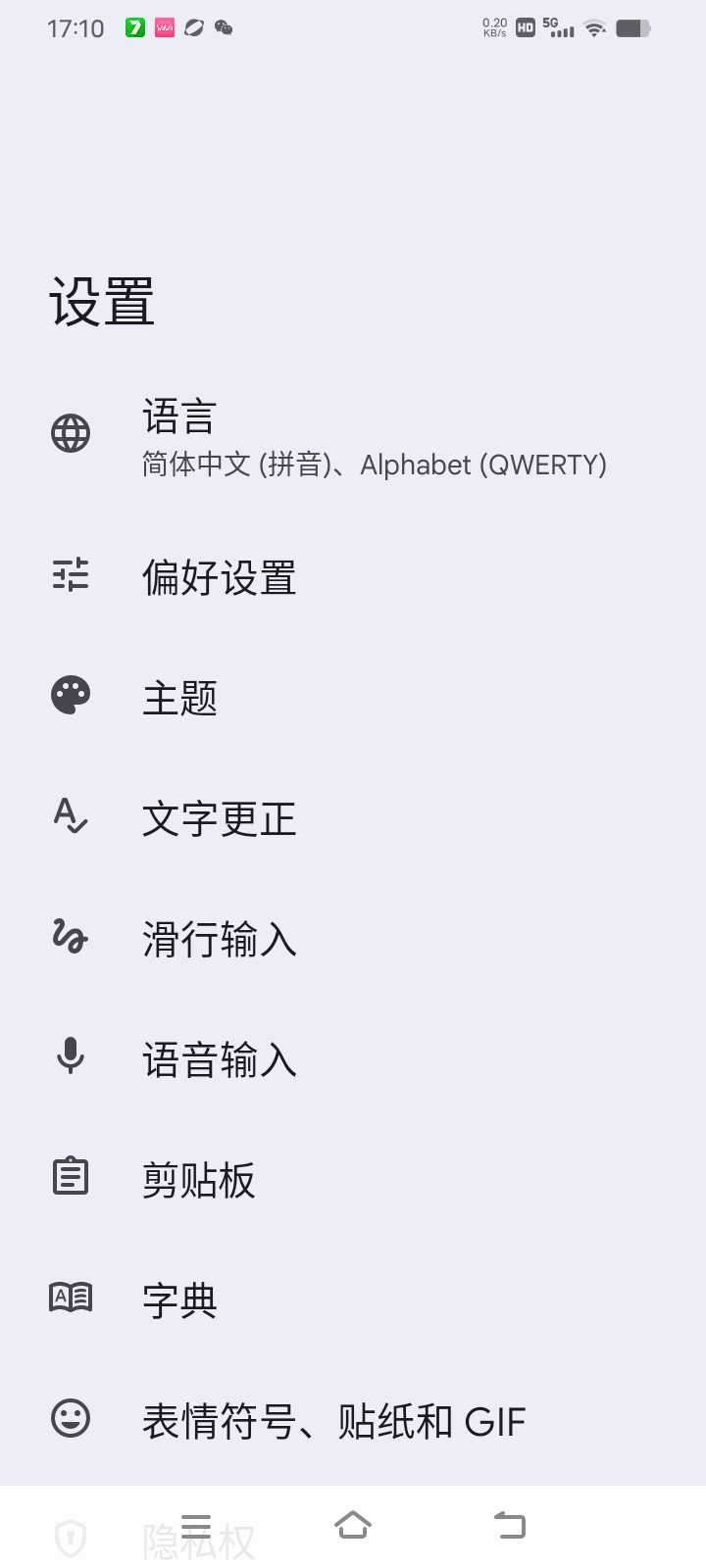
Task: Open 滑行输入 glide typing settings
Action: 220,939
